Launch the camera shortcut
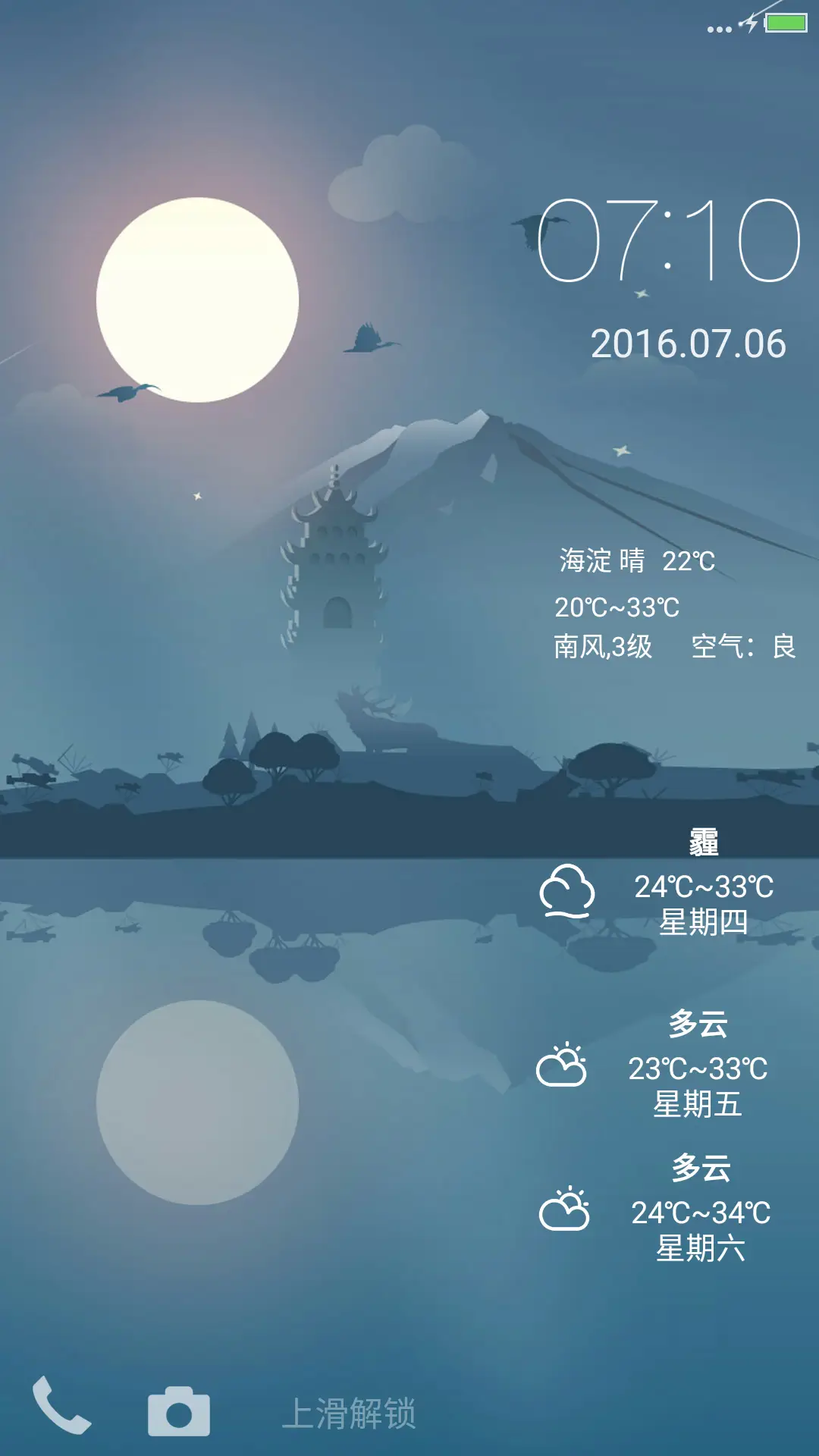The image size is (819, 1456). (x=178, y=1411)
